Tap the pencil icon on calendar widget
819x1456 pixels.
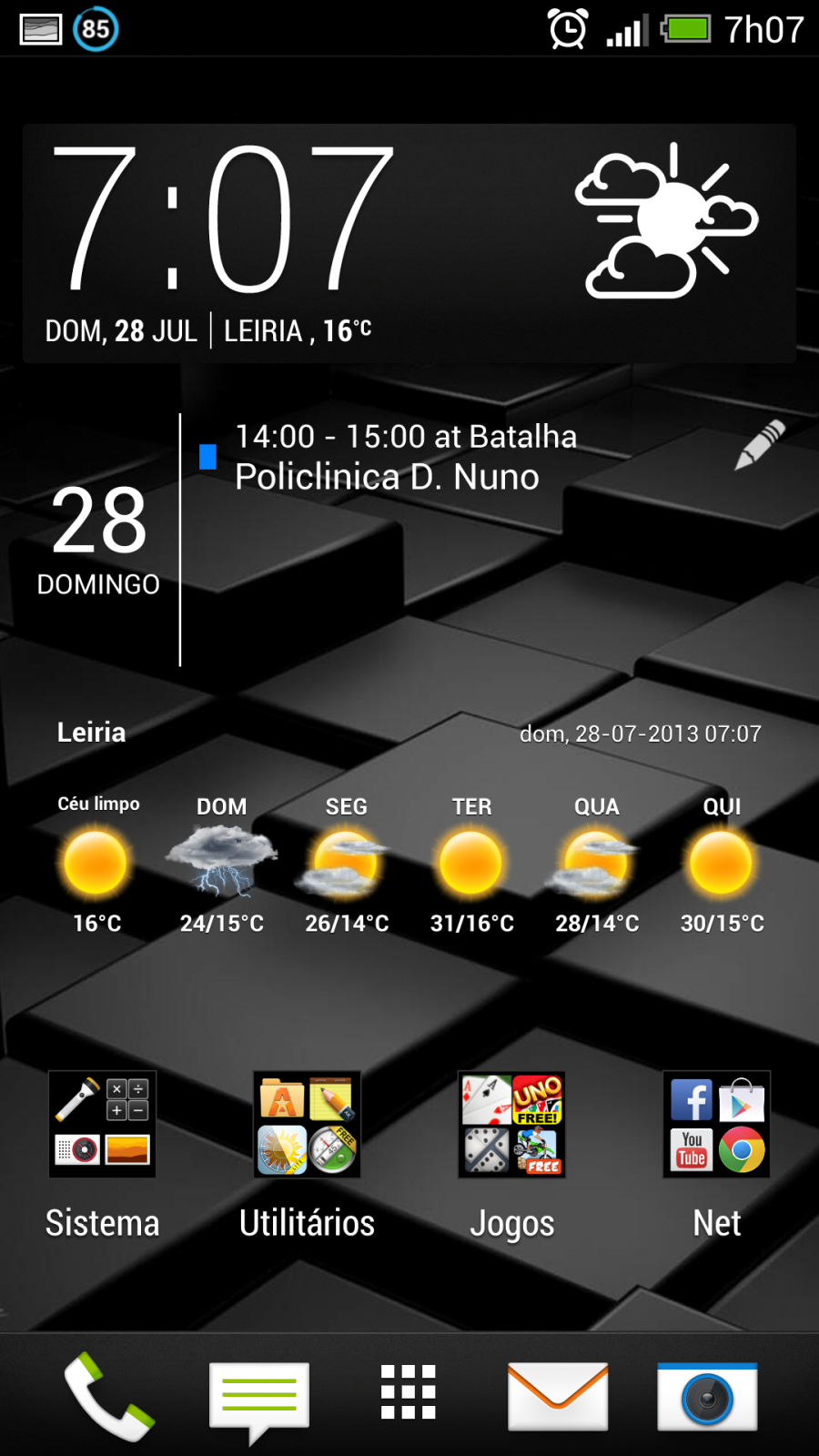(760, 444)
